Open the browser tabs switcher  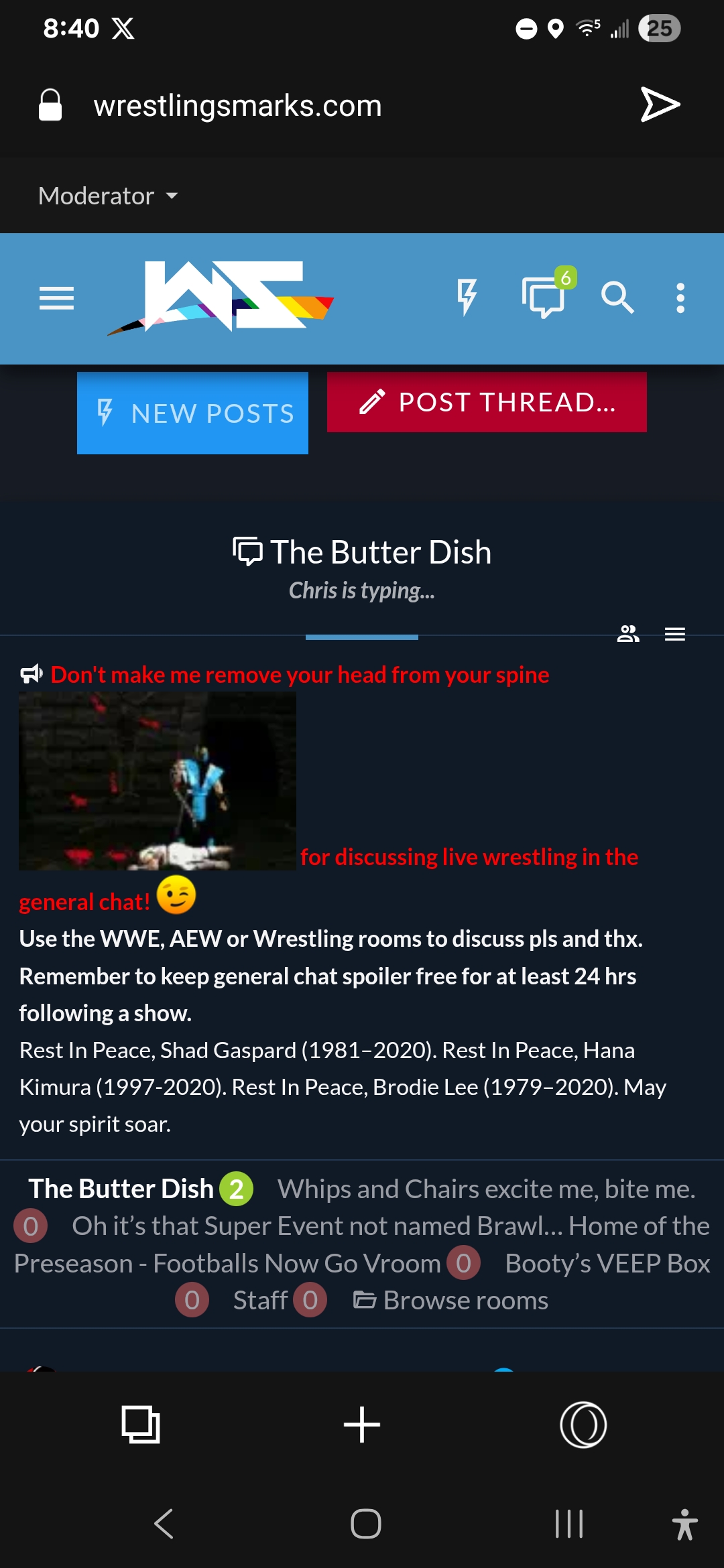(141, 1425)
